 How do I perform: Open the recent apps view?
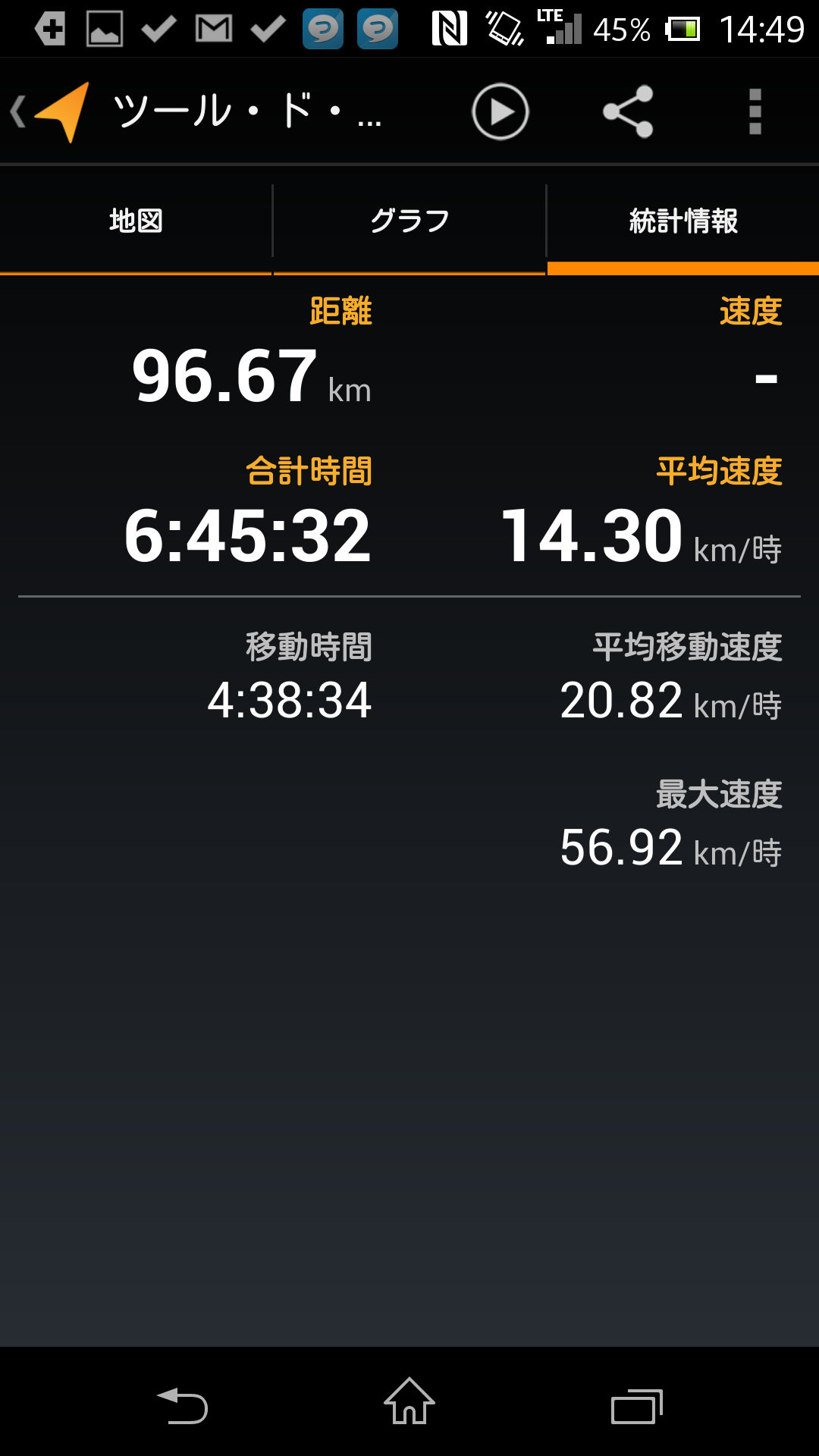click(637, 1406)
